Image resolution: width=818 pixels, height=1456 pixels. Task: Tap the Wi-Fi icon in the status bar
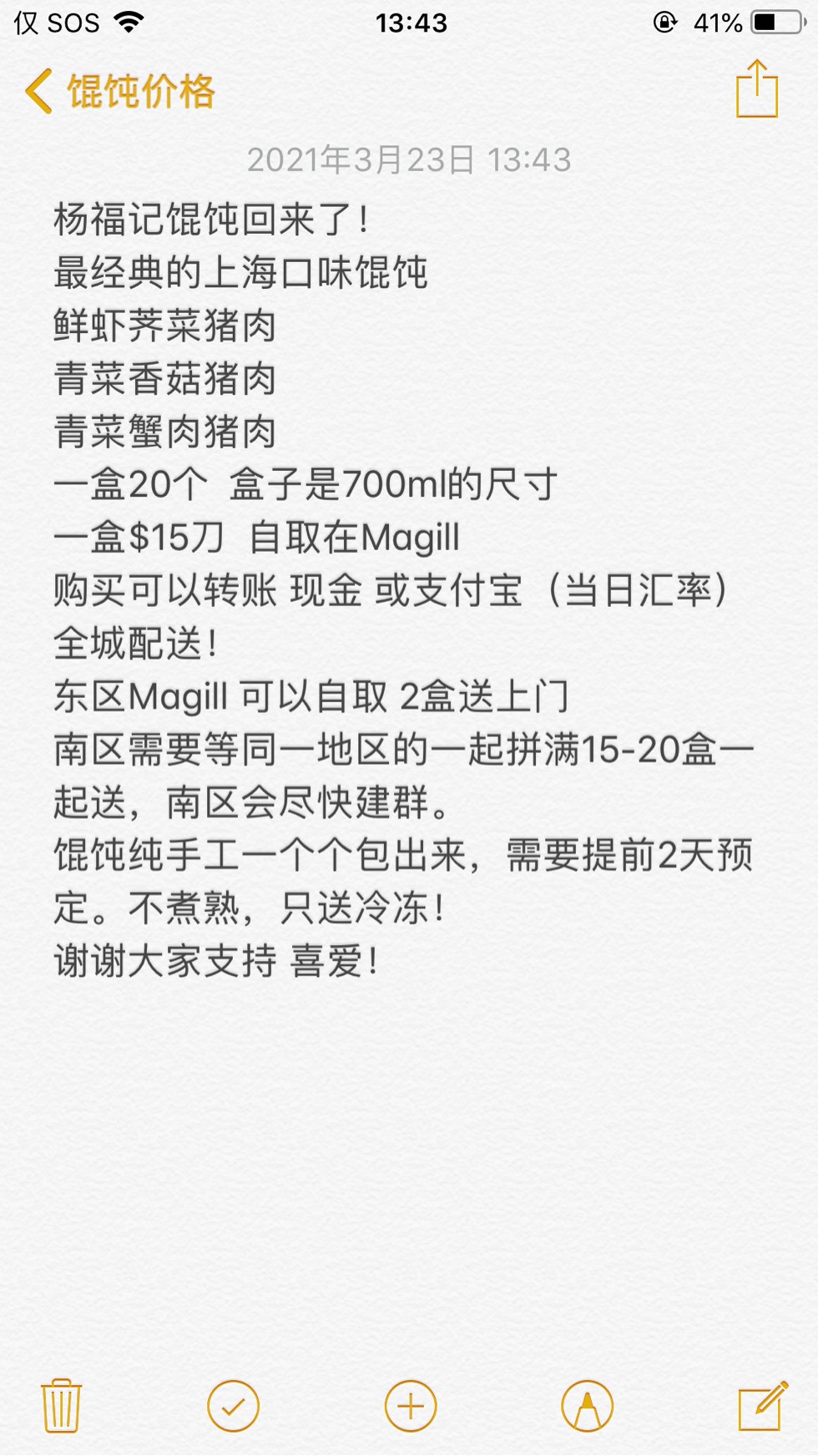130,21
